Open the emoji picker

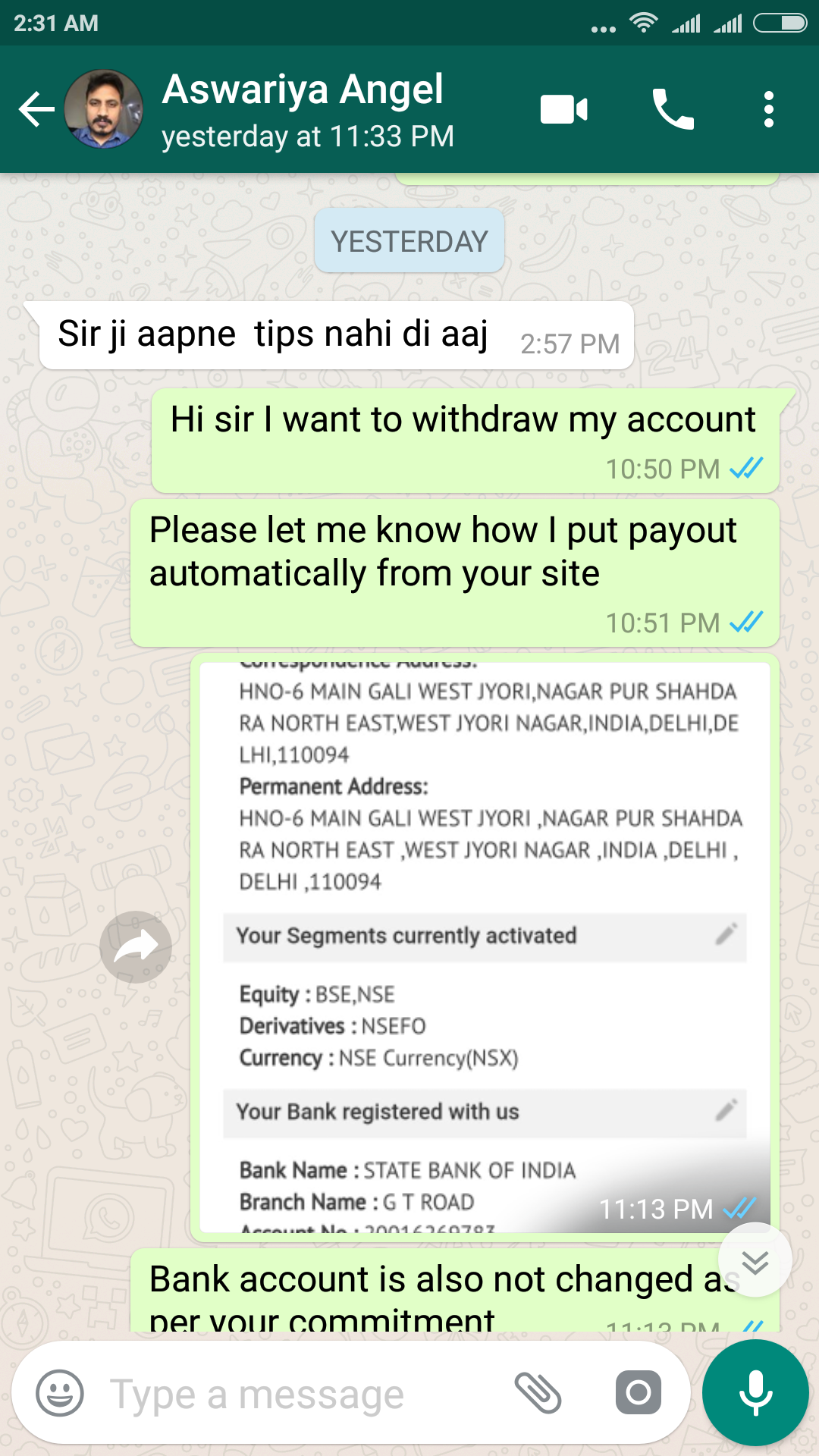[60, 1393]
